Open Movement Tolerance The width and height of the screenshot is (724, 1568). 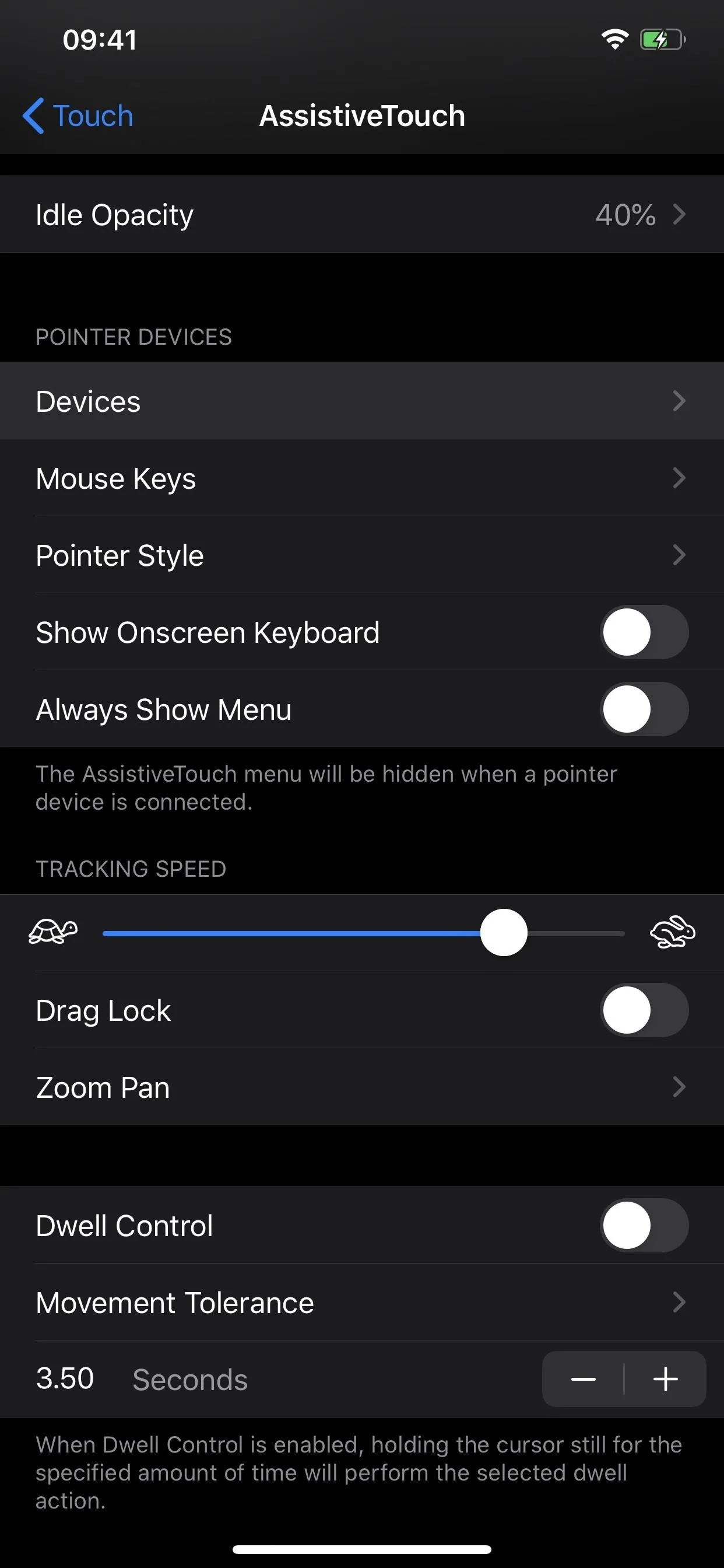point(362,1302)
